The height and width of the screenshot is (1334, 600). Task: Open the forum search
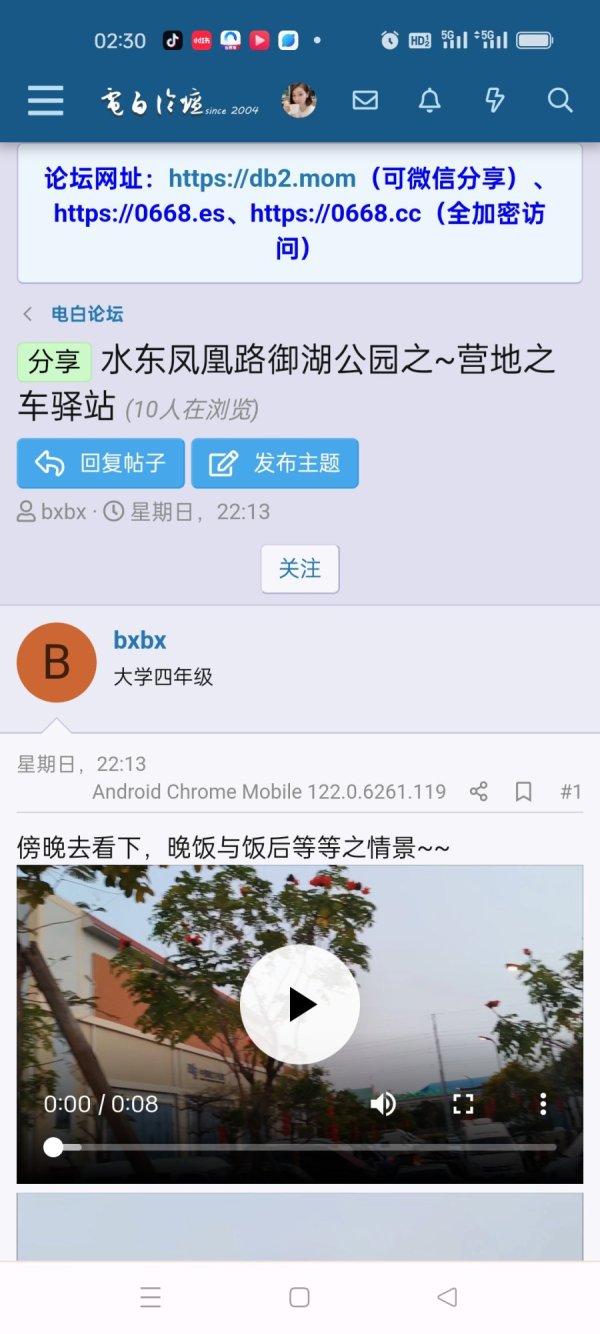pos(560,100)
